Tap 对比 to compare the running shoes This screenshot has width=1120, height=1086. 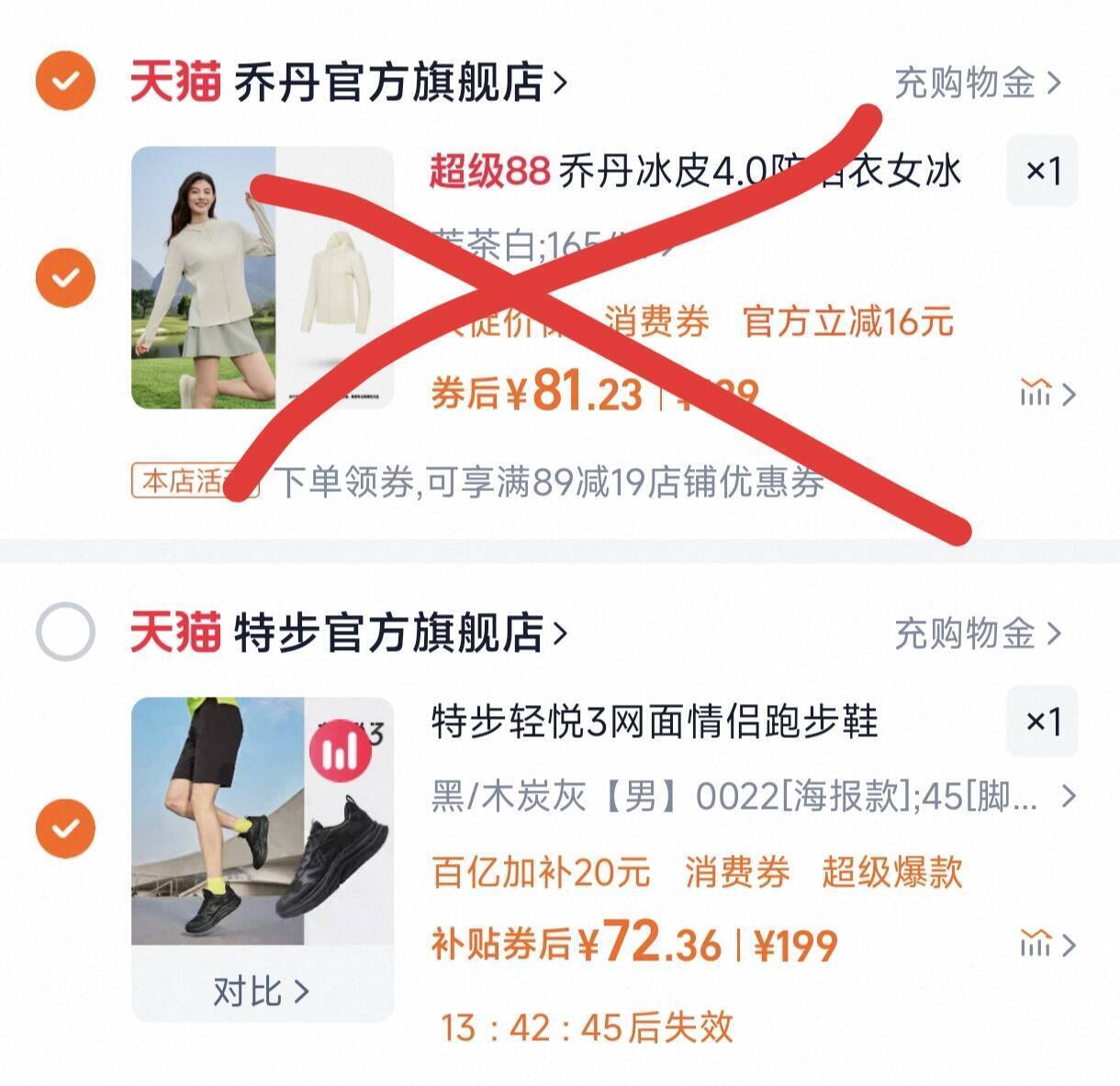pos(262,991)
